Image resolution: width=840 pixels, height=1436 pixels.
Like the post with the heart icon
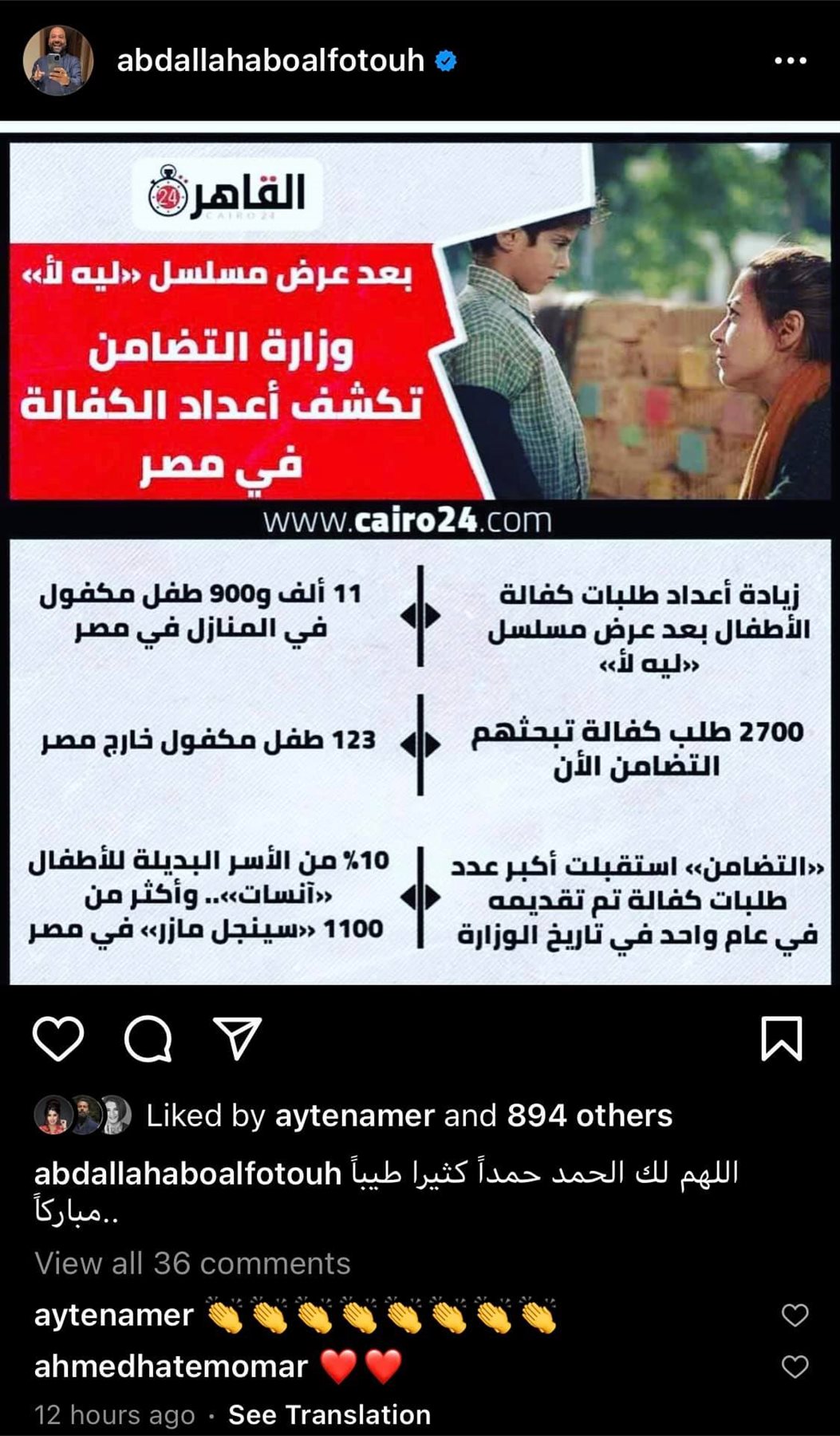(x=58, y=1039)
